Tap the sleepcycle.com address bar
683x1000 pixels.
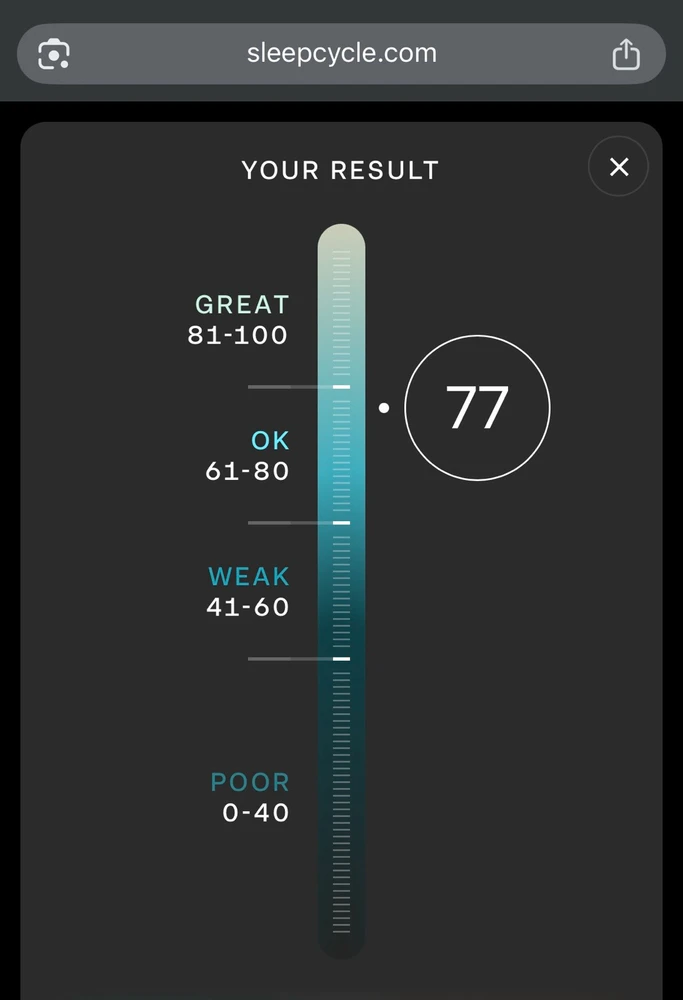(x=341, y=53)
